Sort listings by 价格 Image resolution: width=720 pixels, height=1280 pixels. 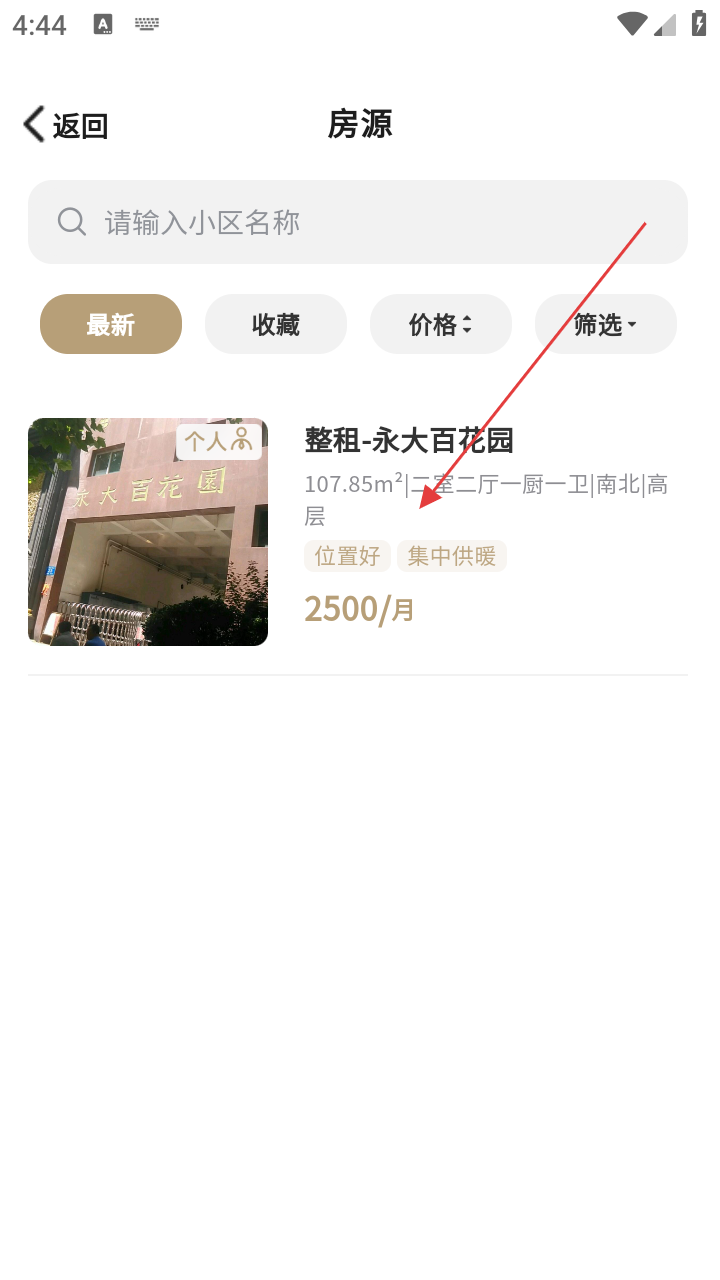440,324
